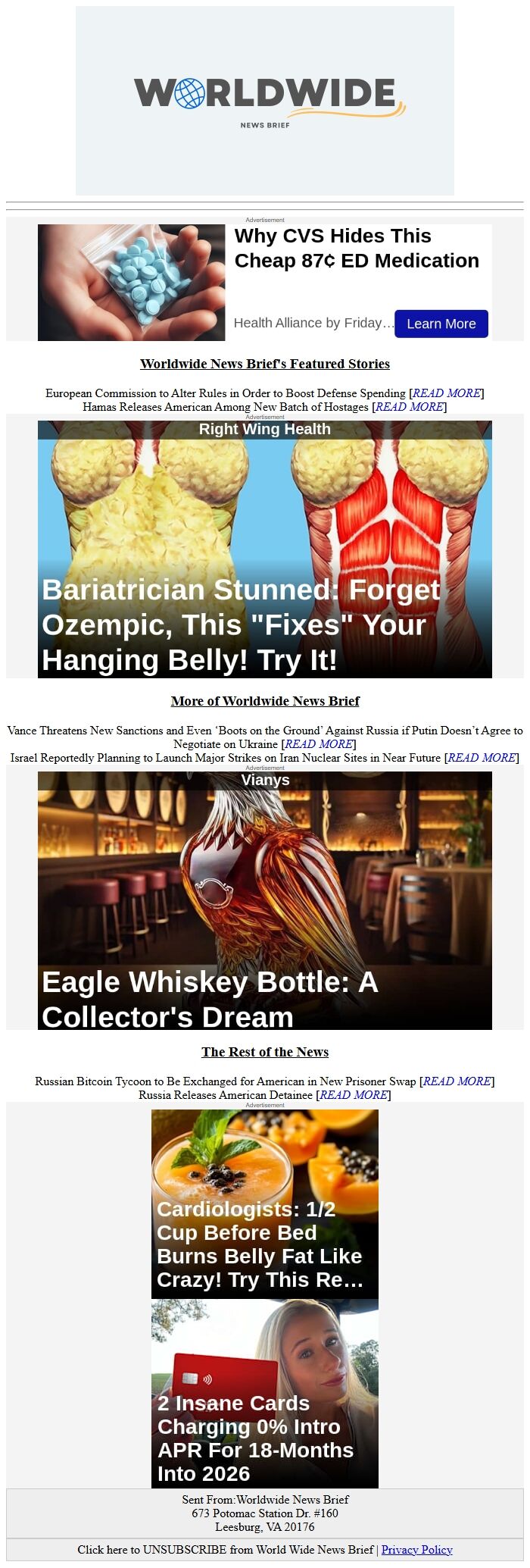
Task: Open Read More for Hamas hostage release
Action: pyautogui.click(x=409, y=407)
